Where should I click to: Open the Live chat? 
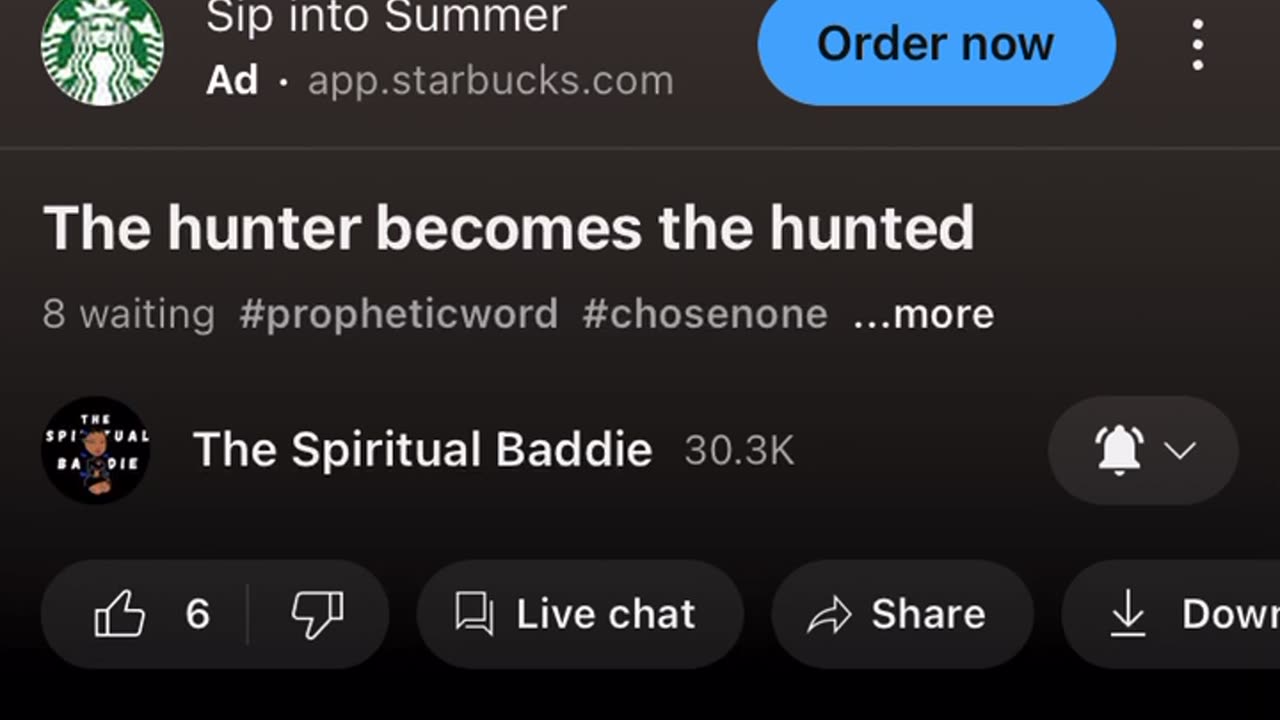[579, 614]
